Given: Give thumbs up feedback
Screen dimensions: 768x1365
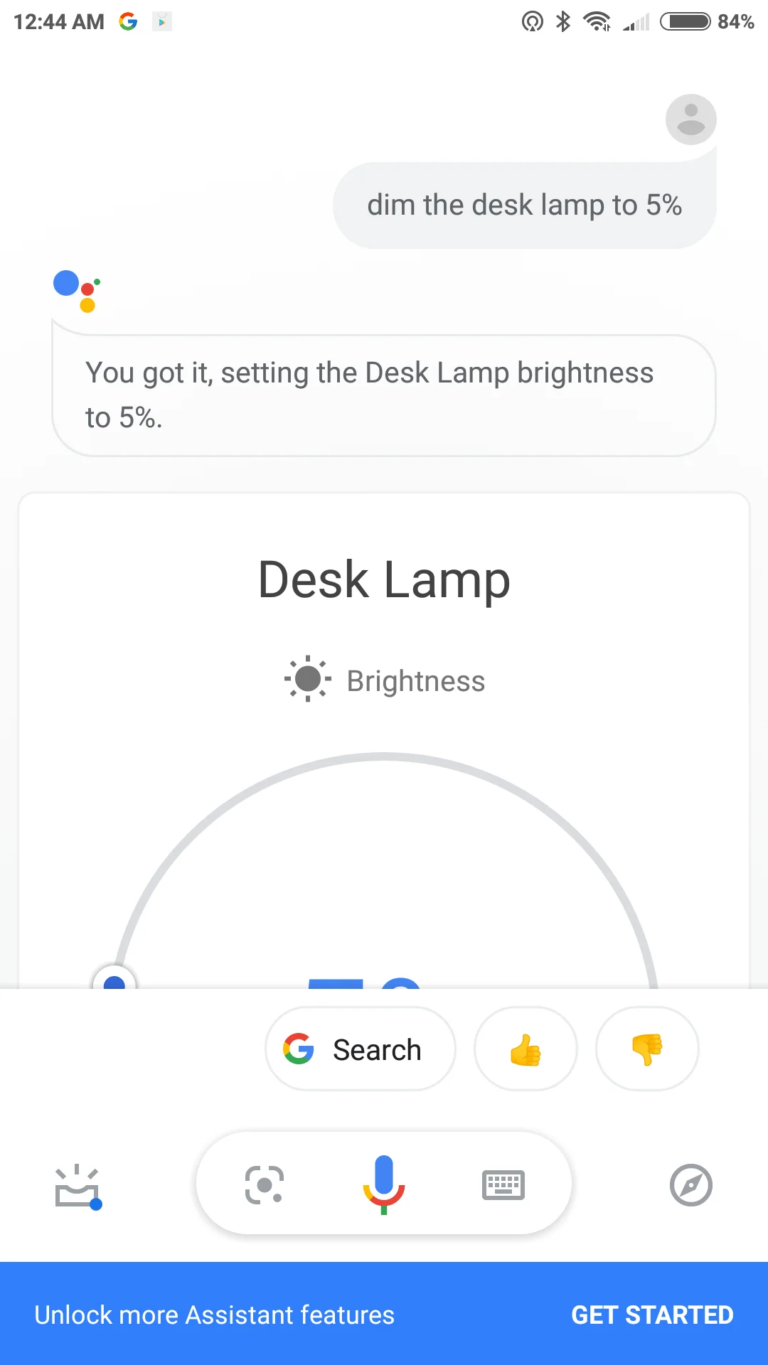Looking at the screenshot, I should click(525, 1048).
